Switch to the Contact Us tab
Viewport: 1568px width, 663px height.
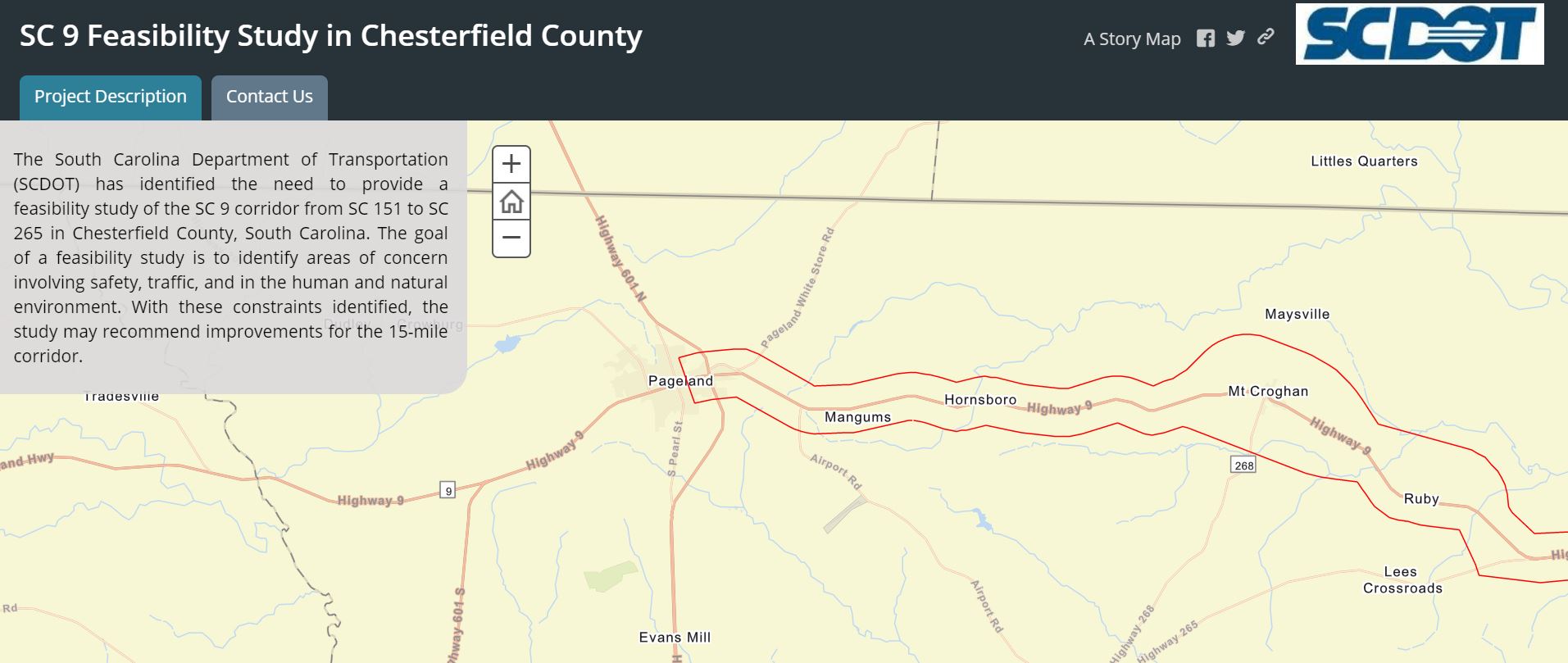269,97
